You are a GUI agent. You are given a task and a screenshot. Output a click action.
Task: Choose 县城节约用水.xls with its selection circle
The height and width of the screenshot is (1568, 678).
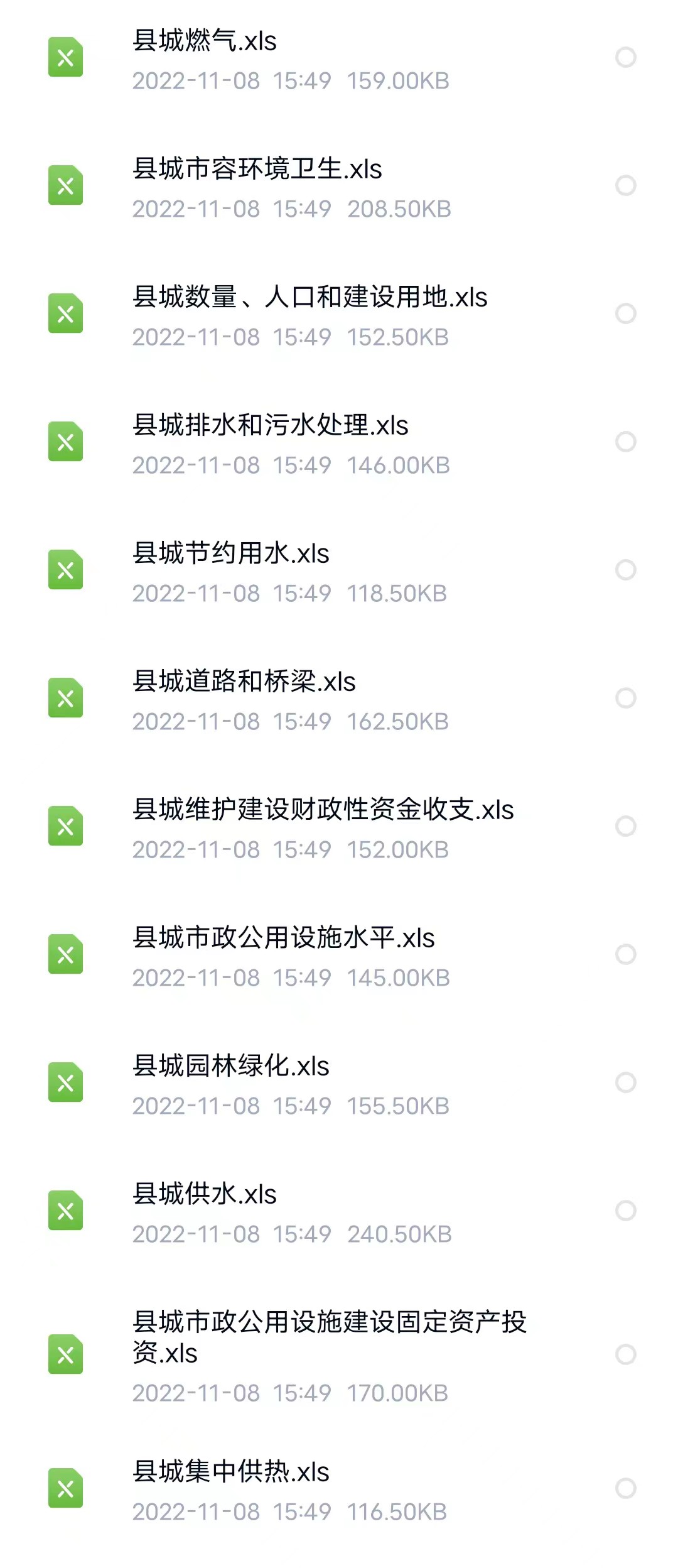[x=625, y=570]
